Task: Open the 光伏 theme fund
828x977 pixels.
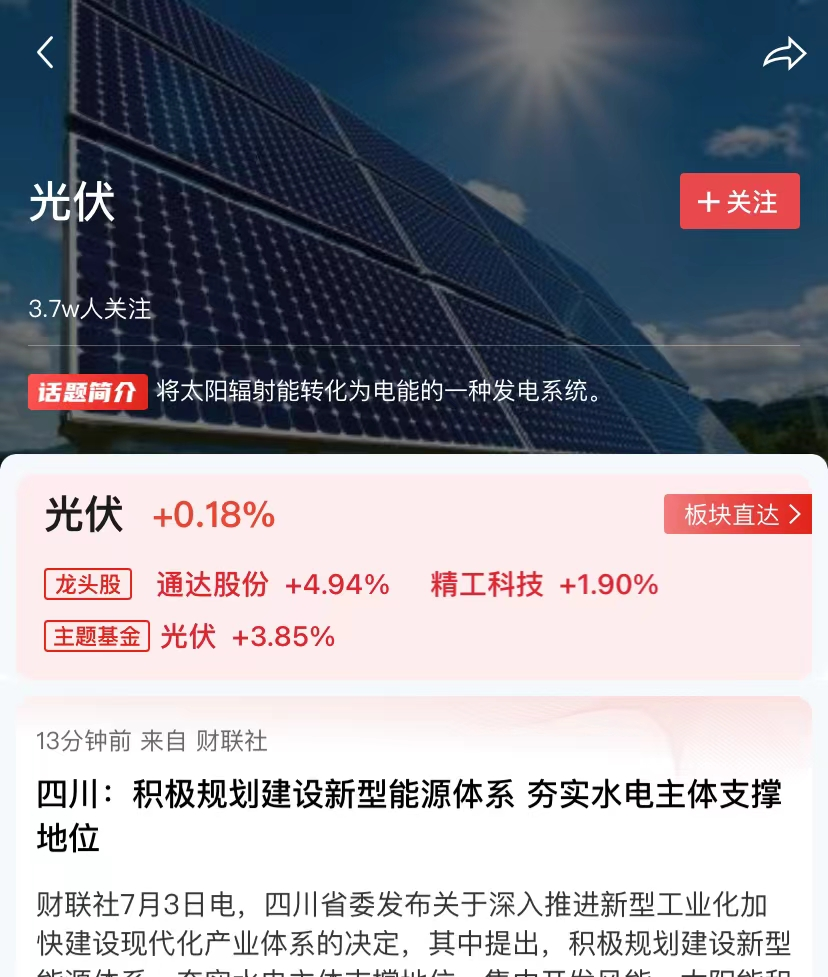Action: tap(188, 636)
